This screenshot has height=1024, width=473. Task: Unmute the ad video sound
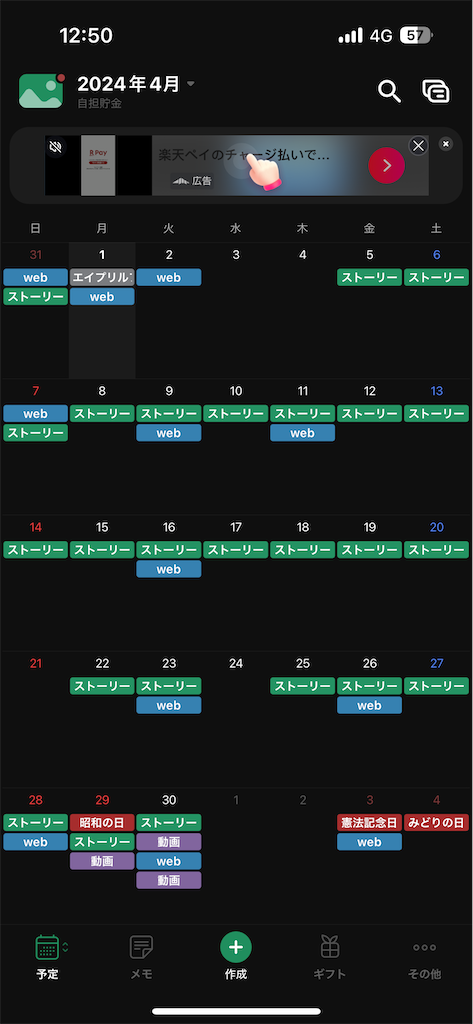point(56,148)
